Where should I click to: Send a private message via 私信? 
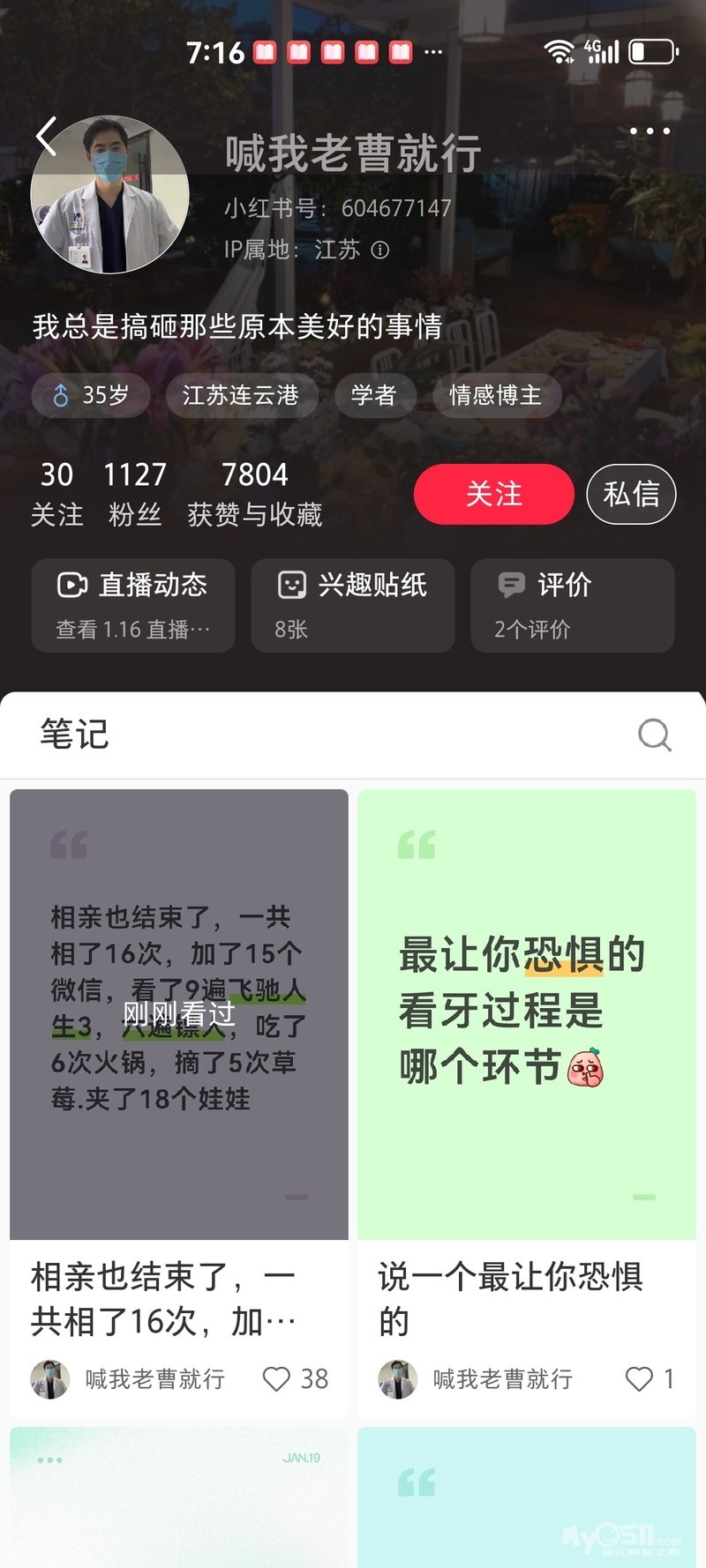pyautogui.click(x=631, y=494)
